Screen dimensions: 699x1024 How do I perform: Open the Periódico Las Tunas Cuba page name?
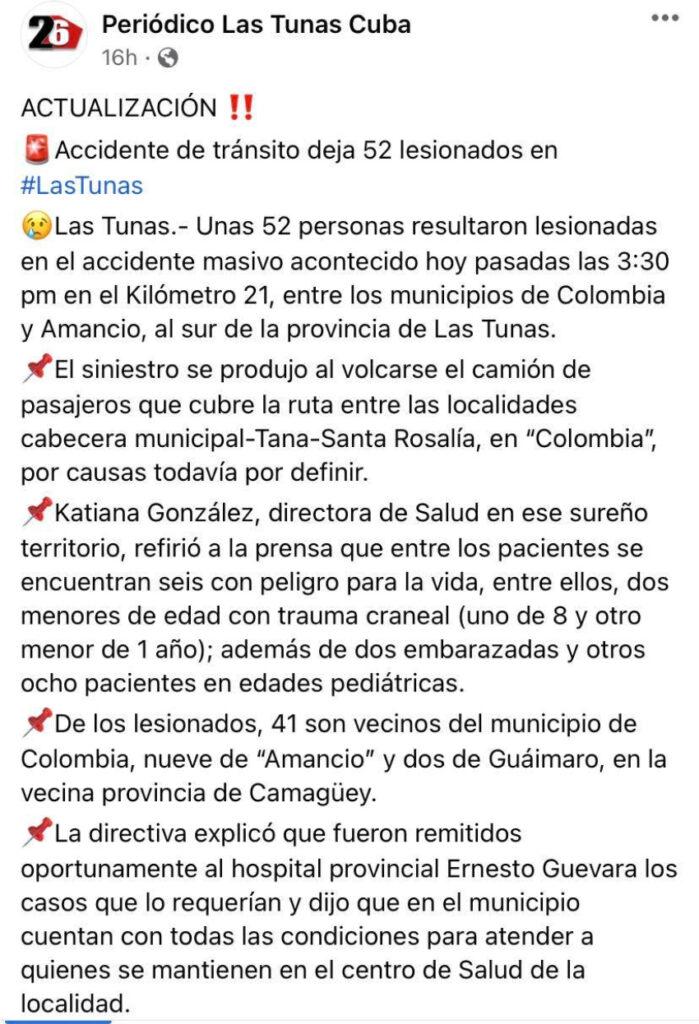pyautogui.click(x=256, y=25)
